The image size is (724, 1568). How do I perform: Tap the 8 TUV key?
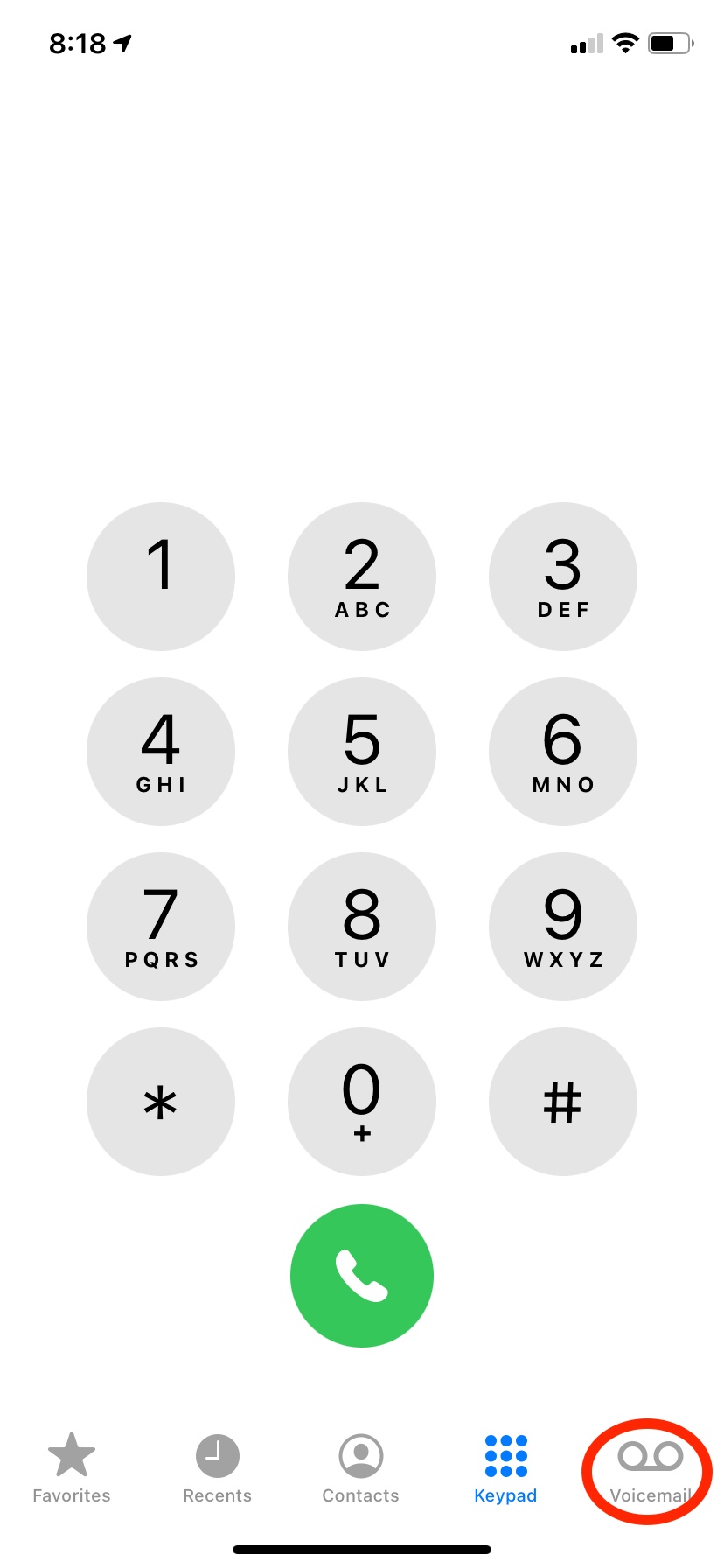click(x=362, y=927)
